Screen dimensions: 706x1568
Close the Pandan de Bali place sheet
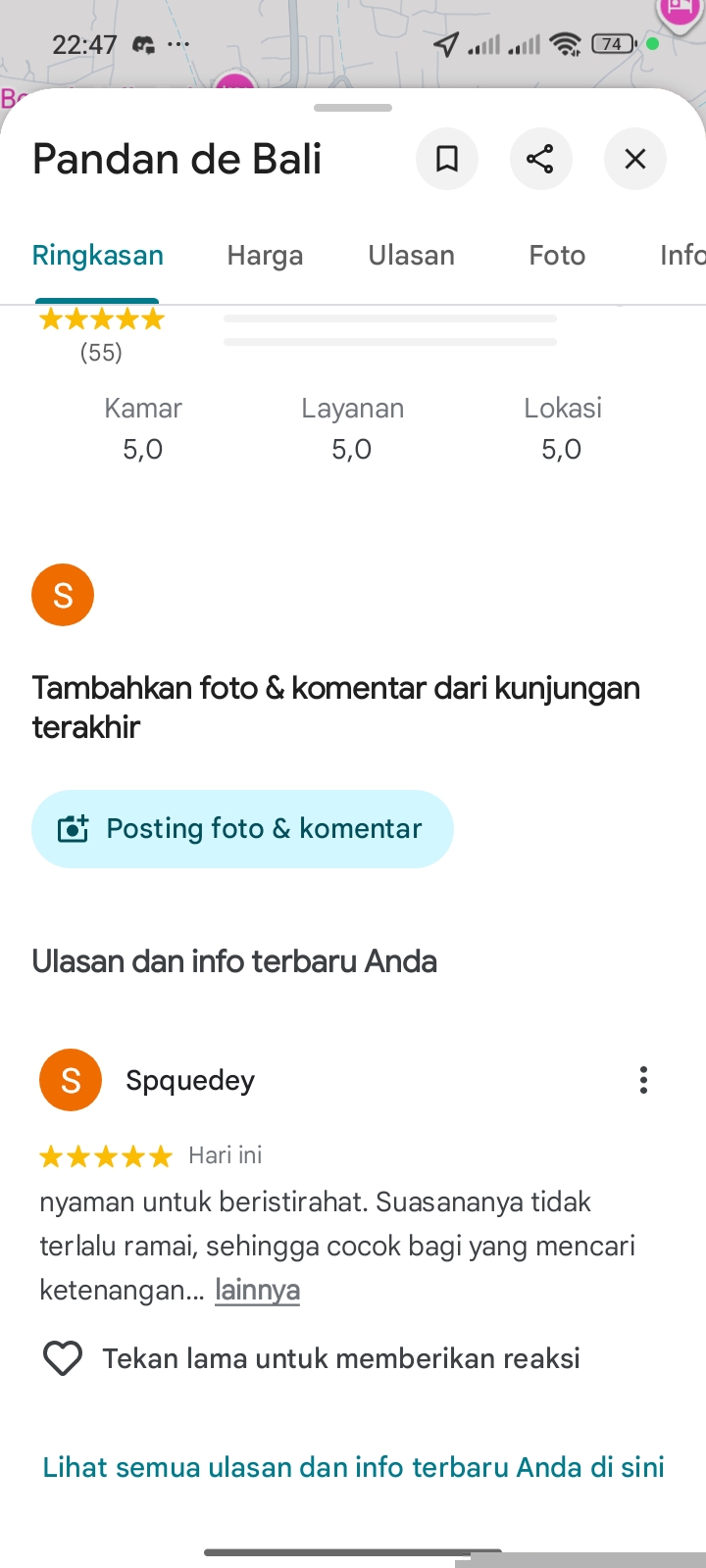click(x=635, y=159)
